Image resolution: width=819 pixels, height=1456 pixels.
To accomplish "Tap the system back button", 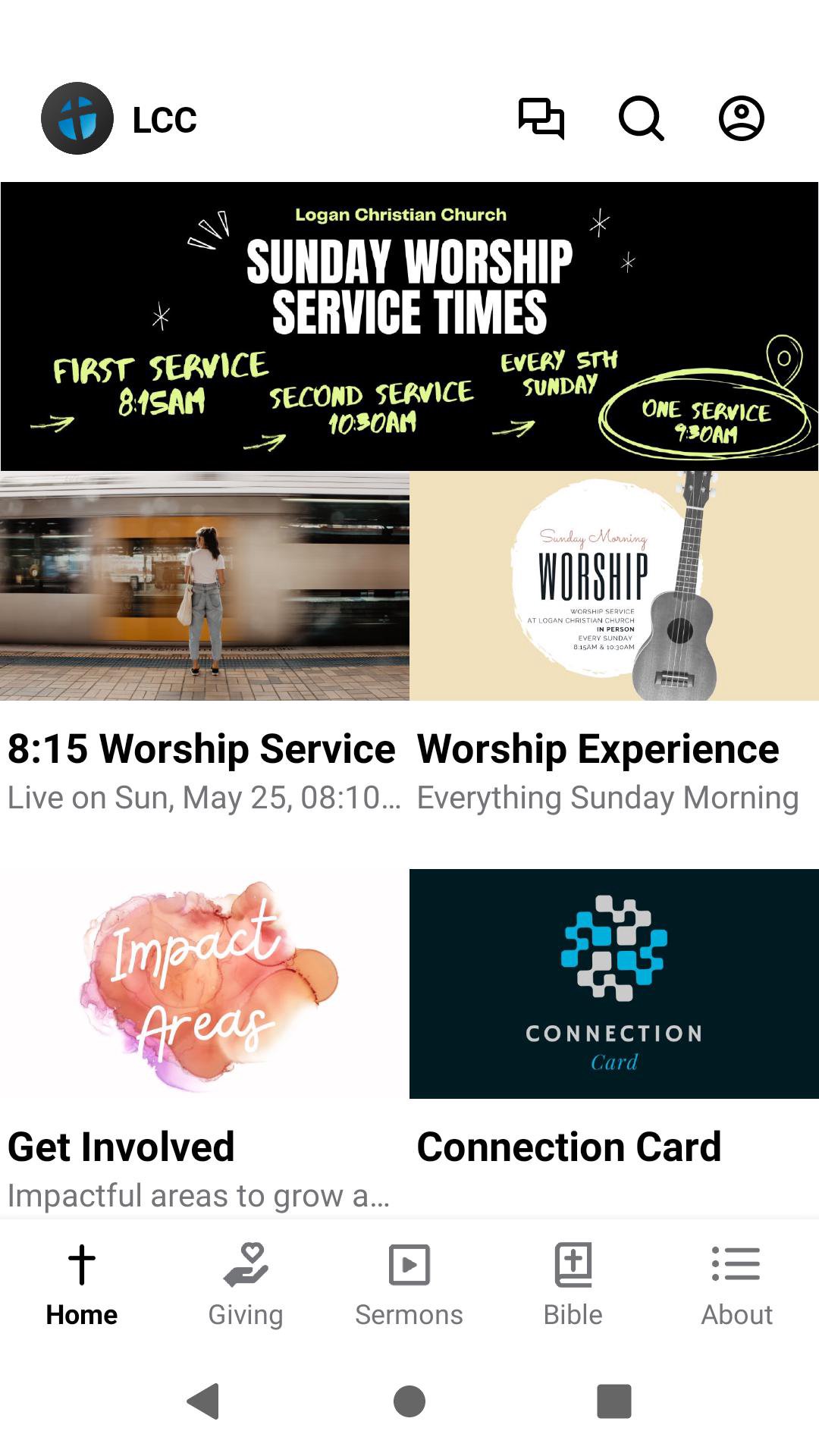I will tap(203, 1401).
